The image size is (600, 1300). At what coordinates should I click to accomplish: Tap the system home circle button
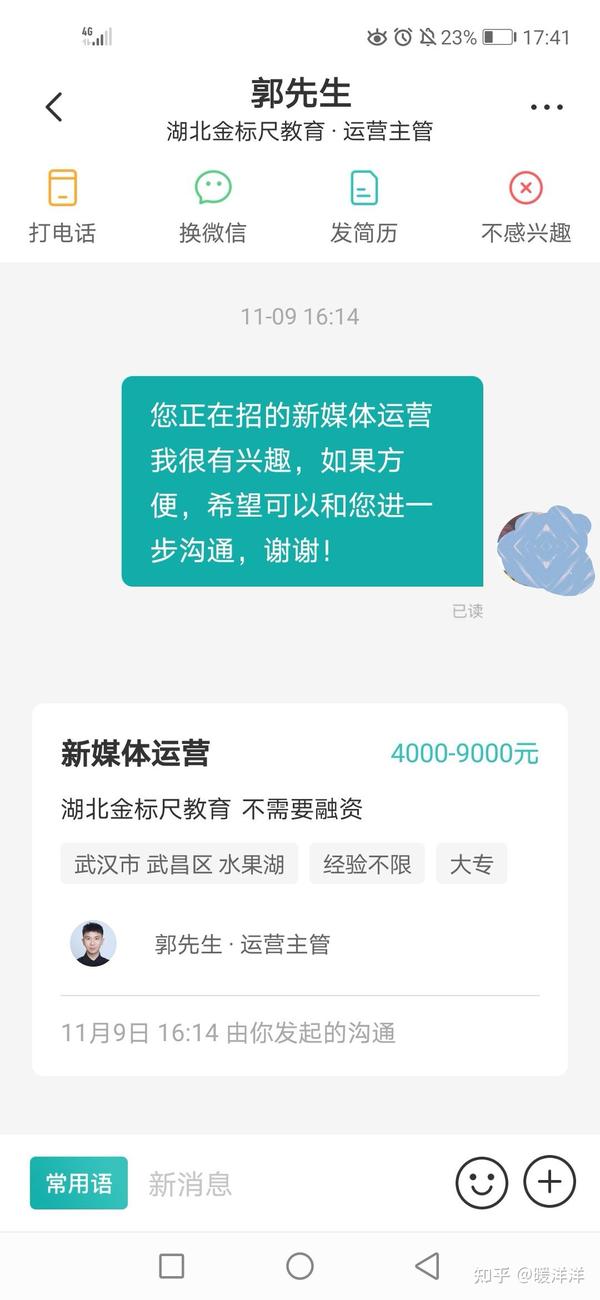point(300,1266)
